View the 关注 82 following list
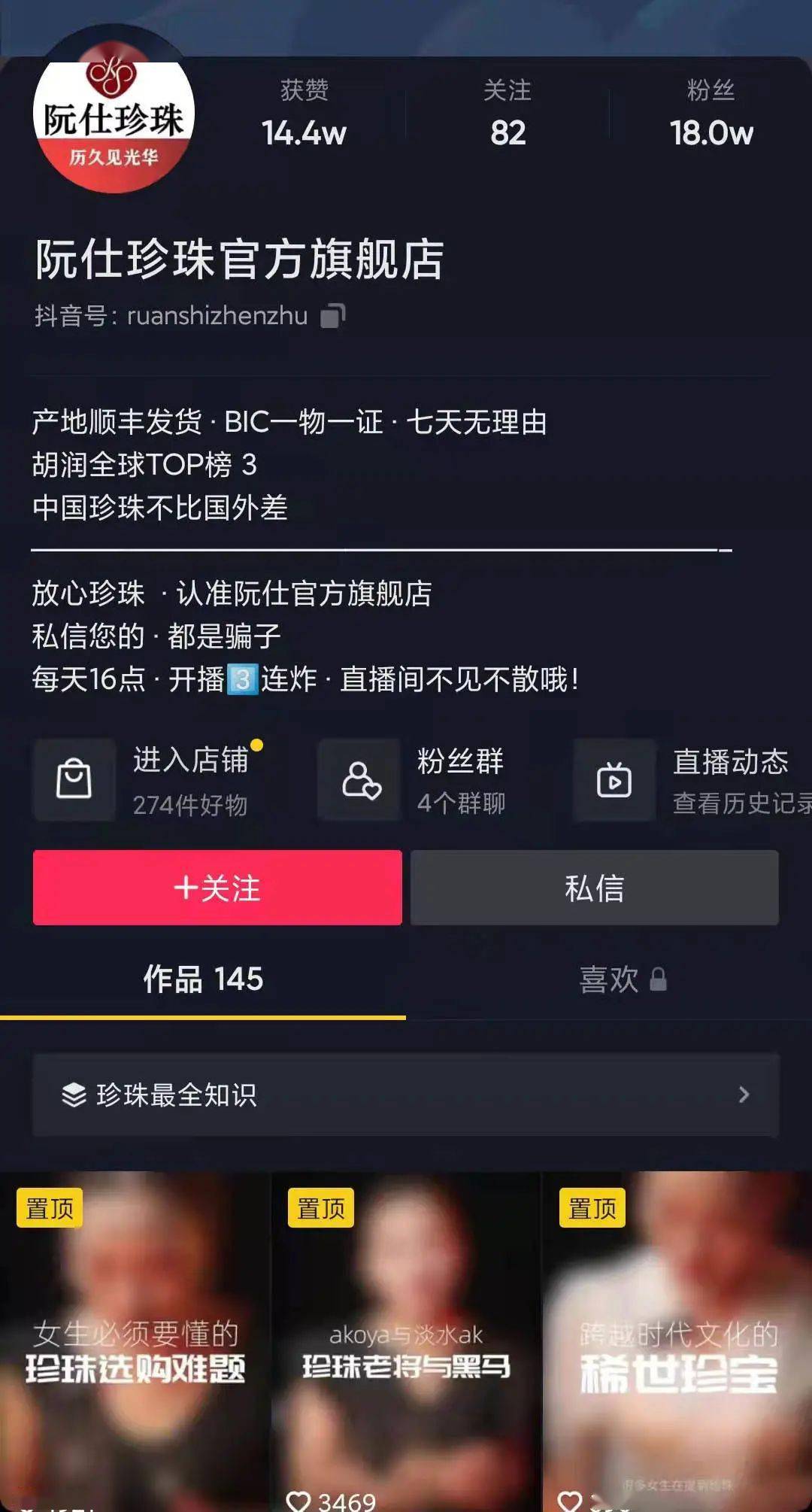 pyautogui.click(x=507, y=114)
